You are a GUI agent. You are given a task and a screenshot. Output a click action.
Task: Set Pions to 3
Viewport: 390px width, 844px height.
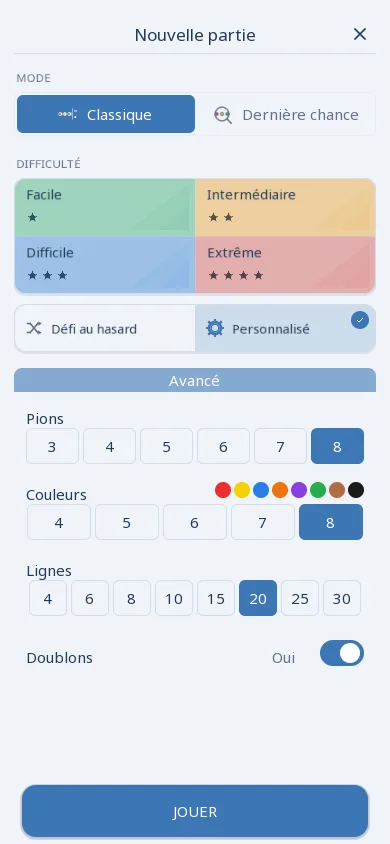[x=52, y=446]
